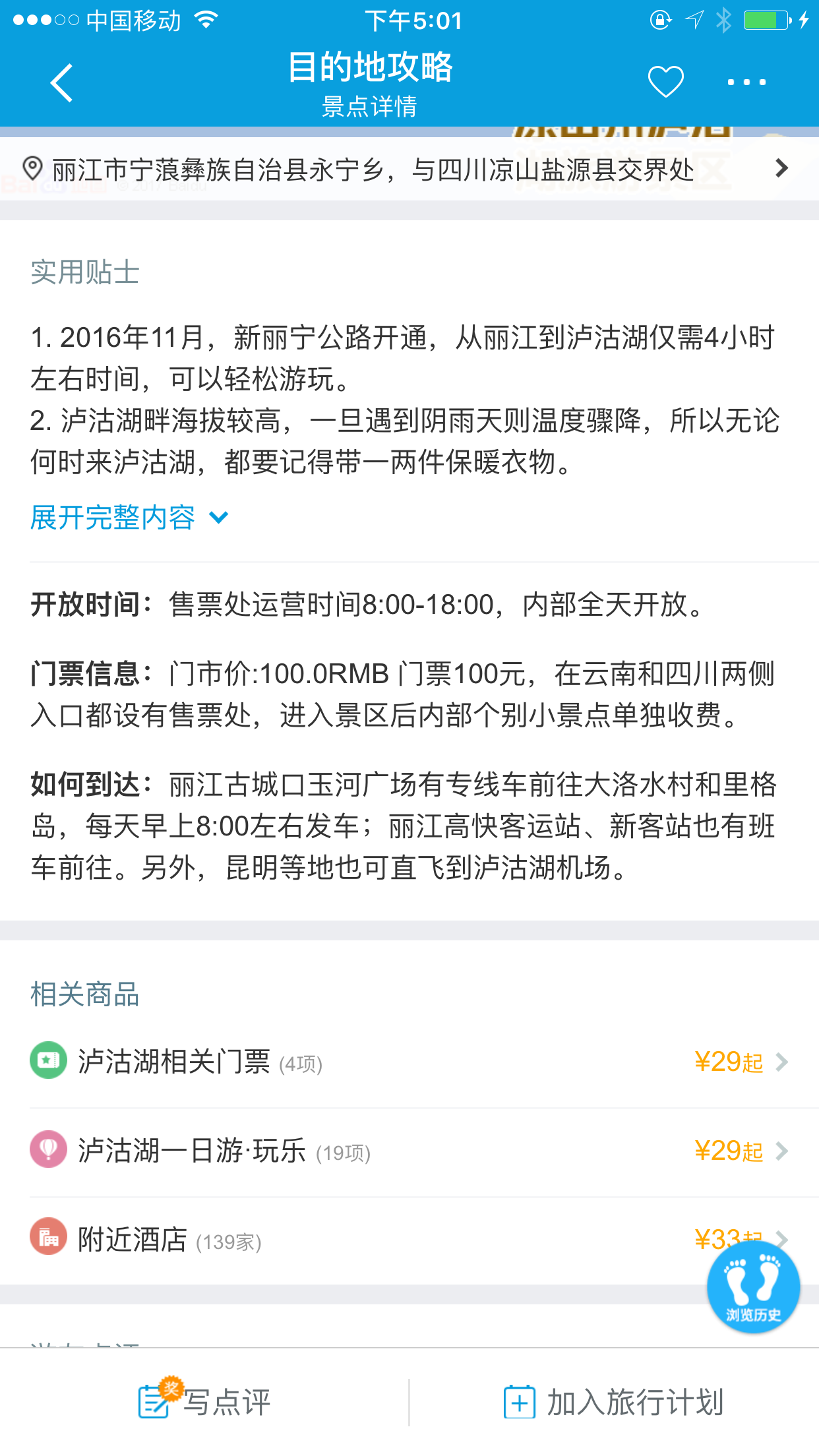Screen dimensions: 819x1456
Task: Open the 浏览历史 floating footprint button
Action: click(x=753, y=1287)
